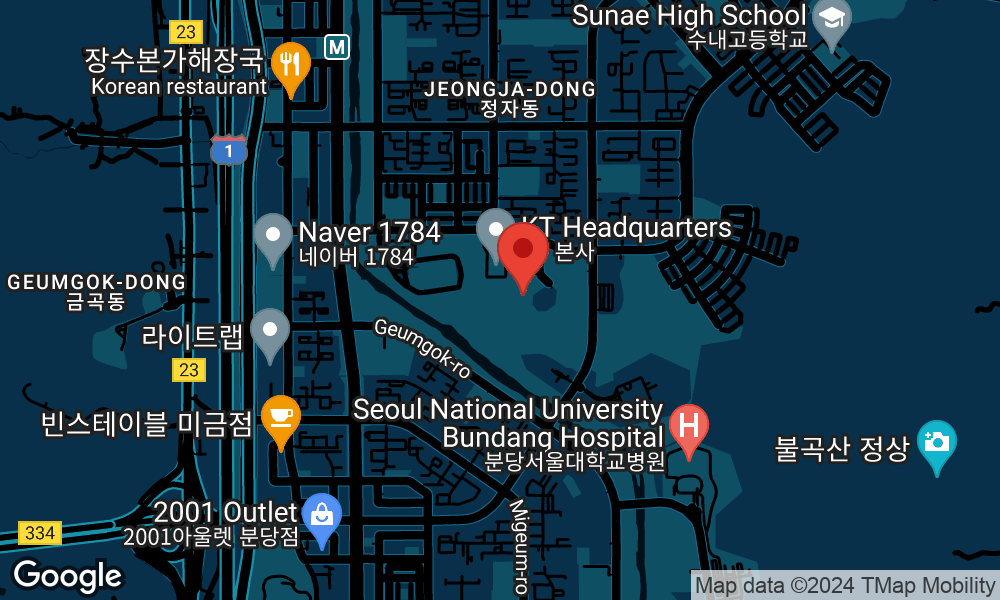Open the 불곡산 정상 photo spot pin
Image resolution: width=1000 pixels, height=600 pixels.
tap(936, 443)
